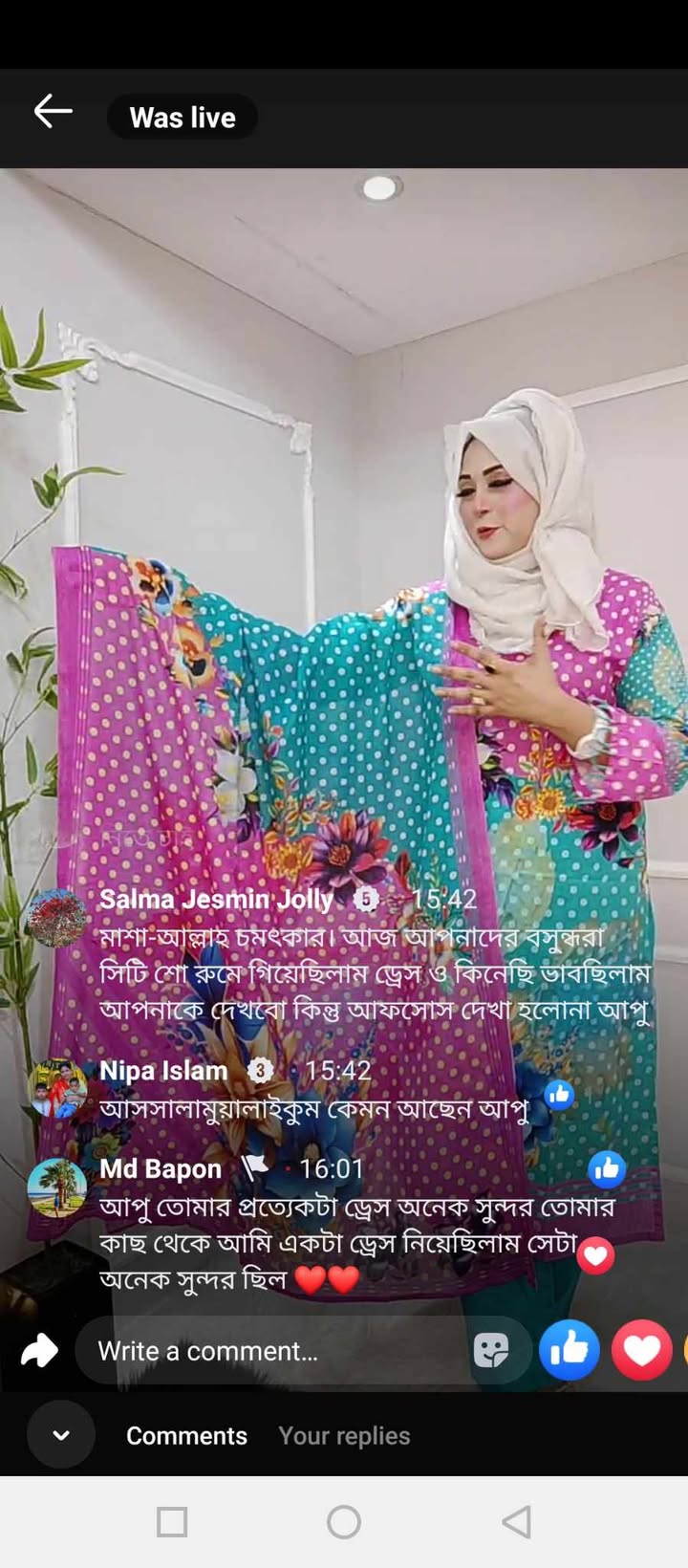Collapse comments with the down chevron

pos(61,1435)
